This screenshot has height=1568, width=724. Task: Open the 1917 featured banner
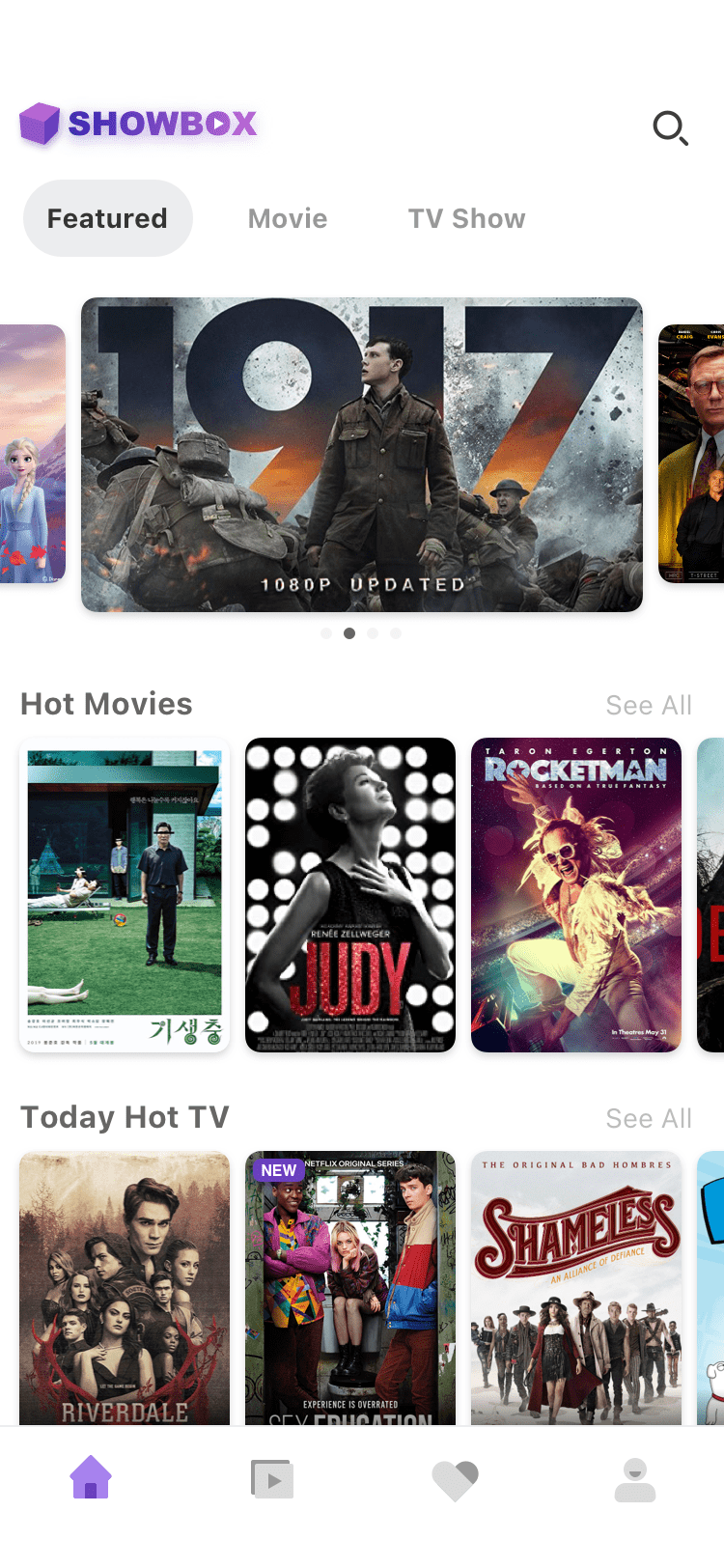pyautogui.click(x=361, y=454)
